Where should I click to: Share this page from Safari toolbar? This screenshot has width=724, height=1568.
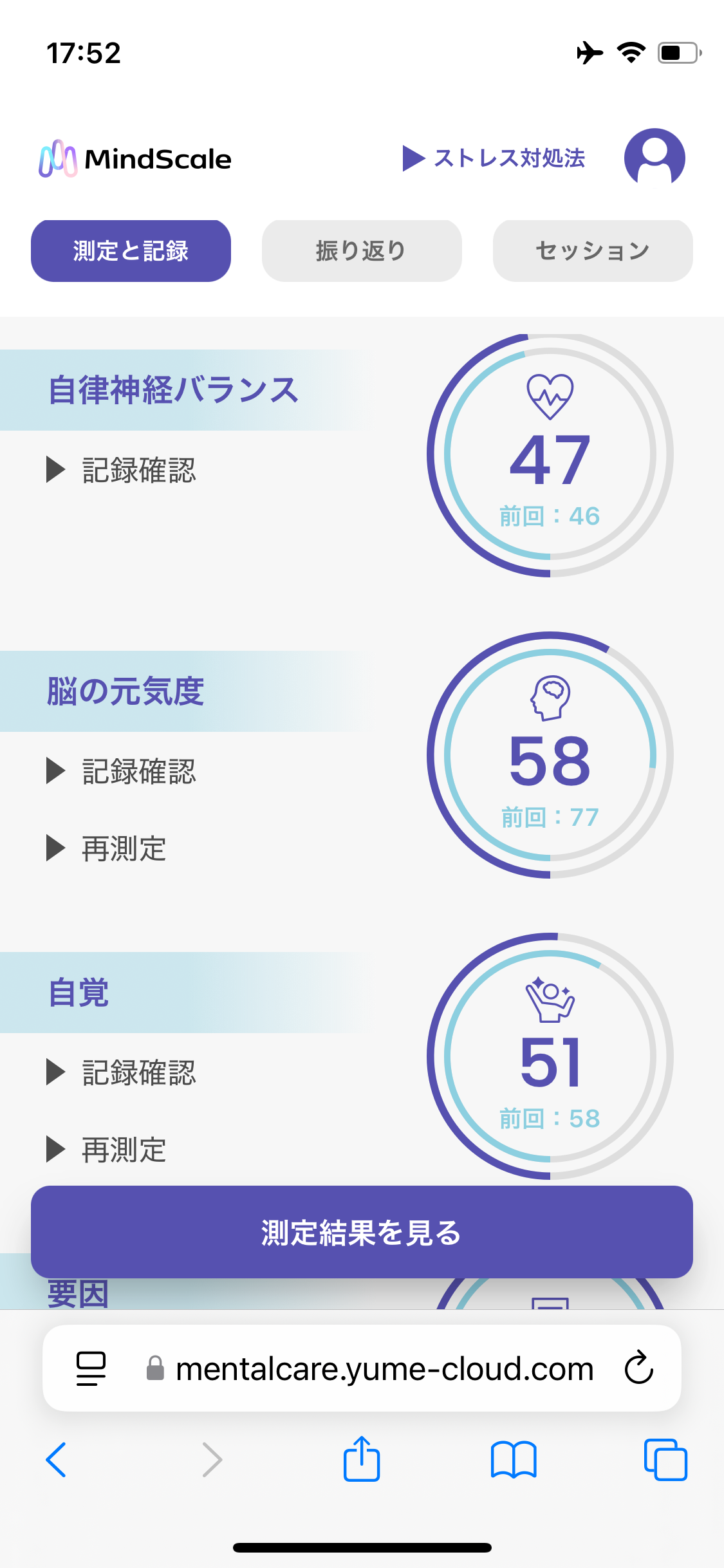click(x=362, y=1460)
